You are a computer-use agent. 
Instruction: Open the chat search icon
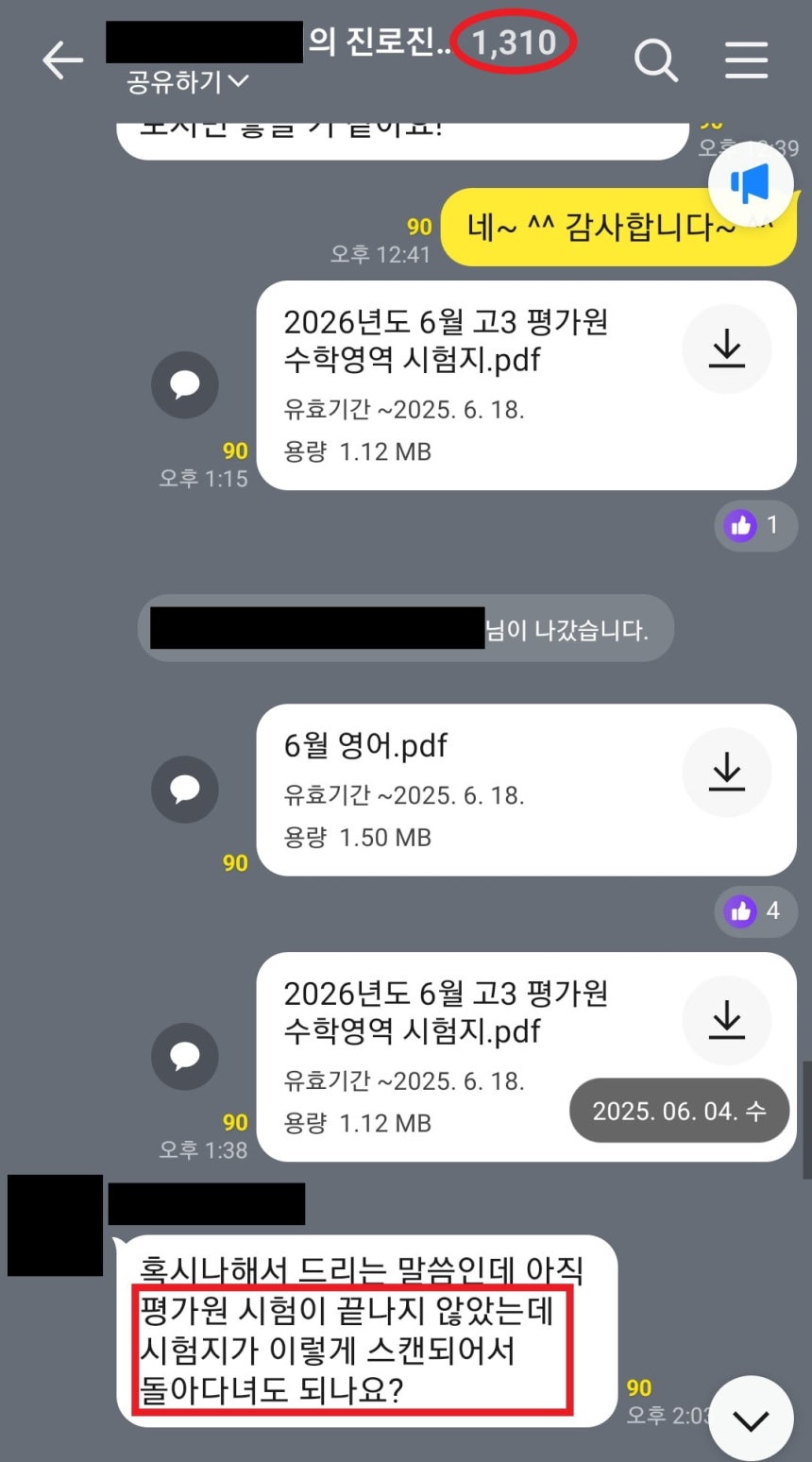[655, 59]
